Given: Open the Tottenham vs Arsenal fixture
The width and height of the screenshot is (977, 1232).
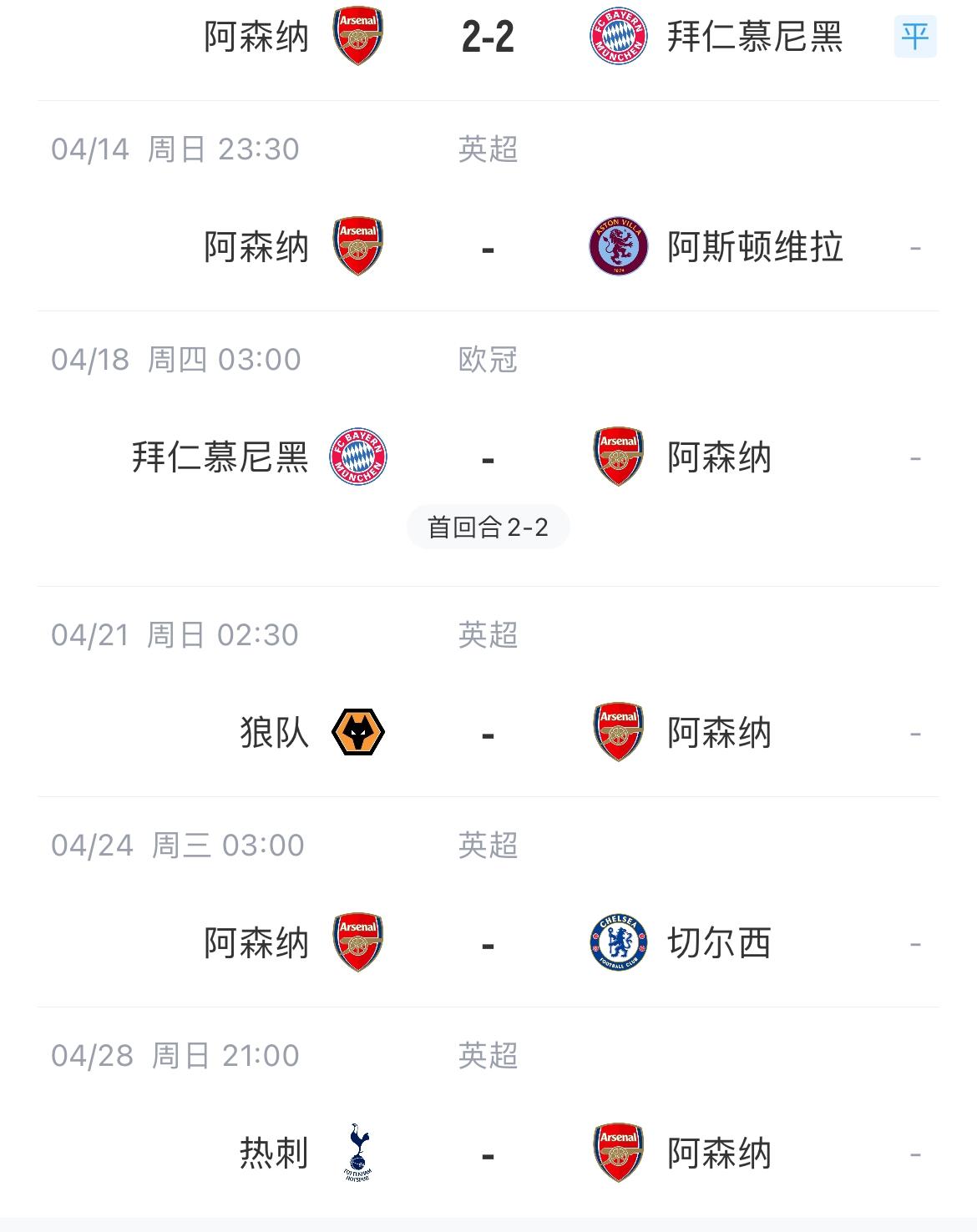Looking at the screenshot, I should click(488, 1154).
